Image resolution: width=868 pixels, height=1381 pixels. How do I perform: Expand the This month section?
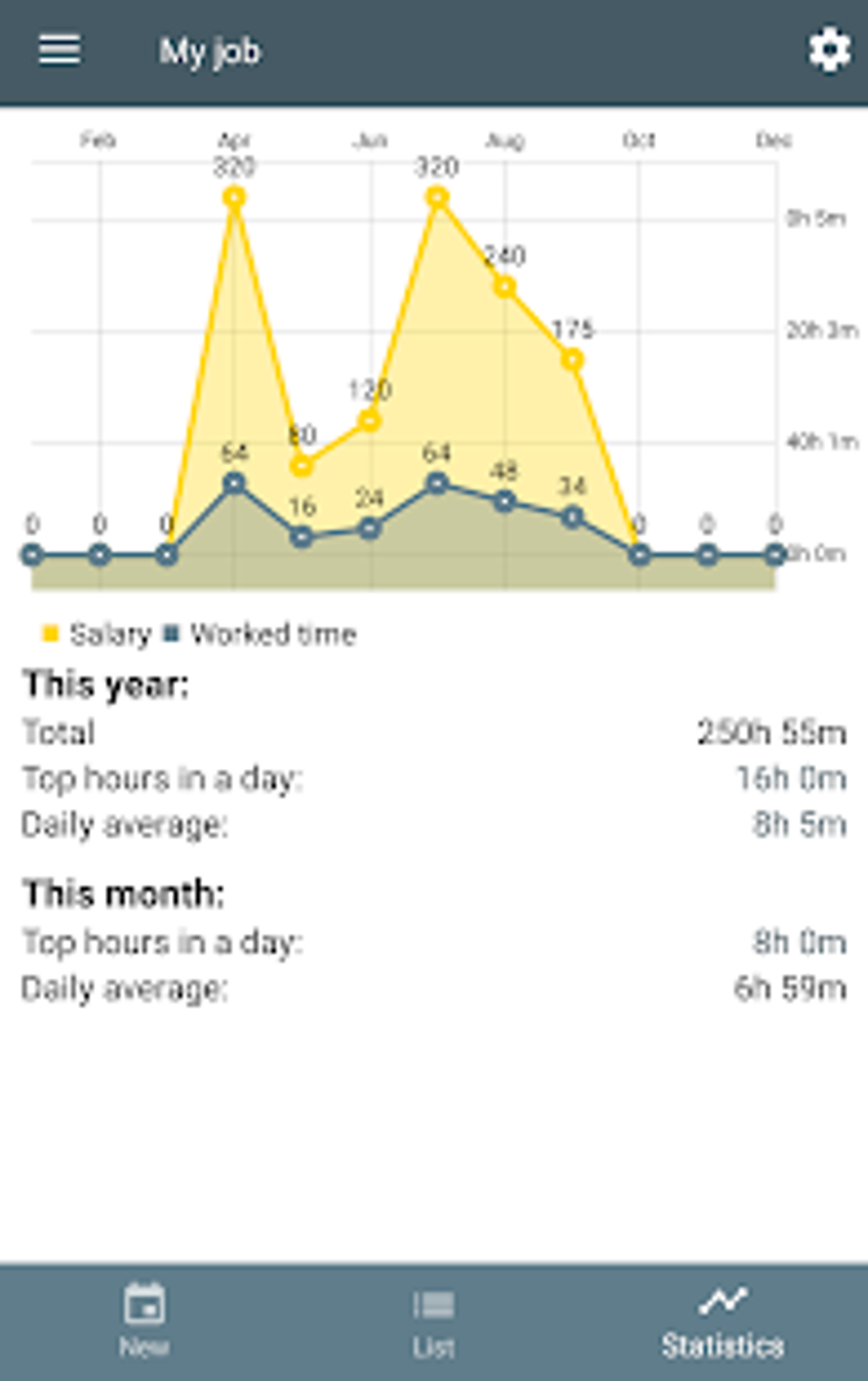pyautogui.click(x=123, y=893)
